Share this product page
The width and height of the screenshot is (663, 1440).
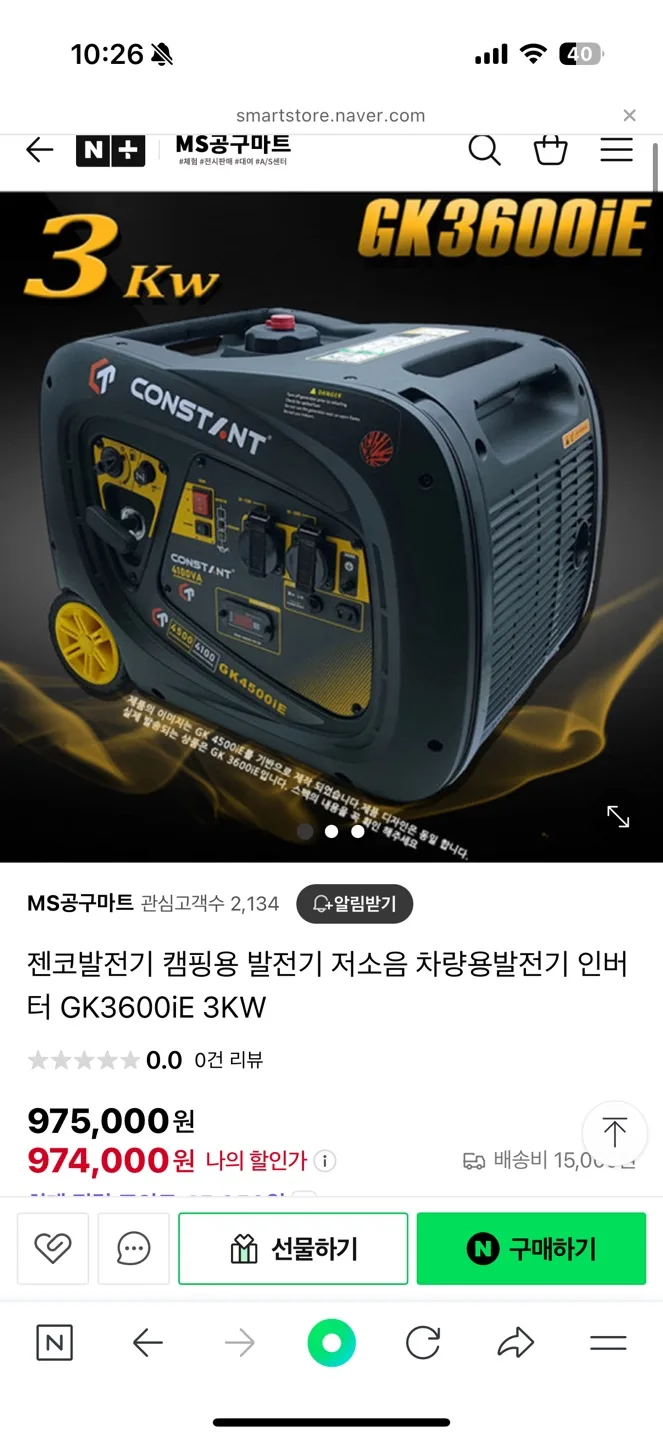coord(515,1343)
